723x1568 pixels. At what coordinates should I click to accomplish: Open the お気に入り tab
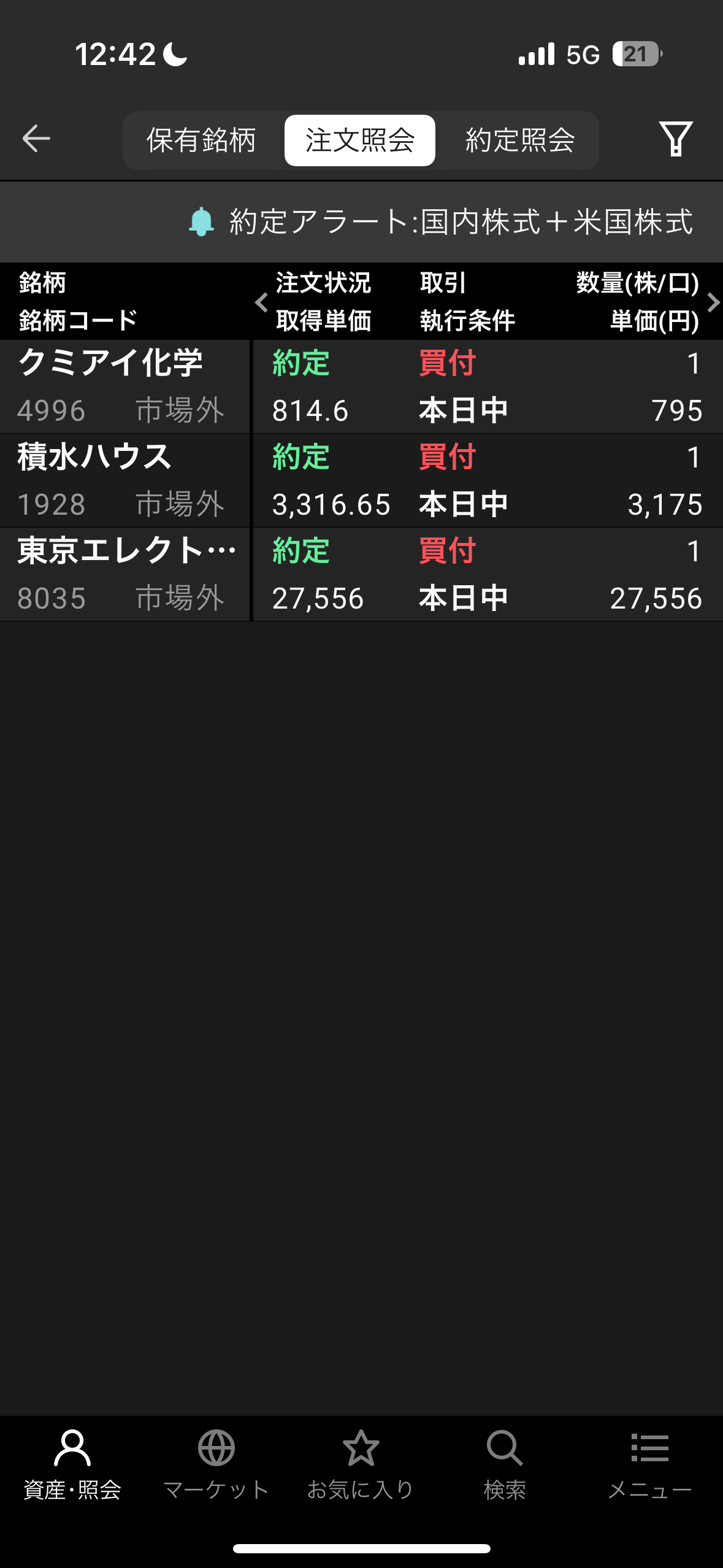click(361, 1465)
